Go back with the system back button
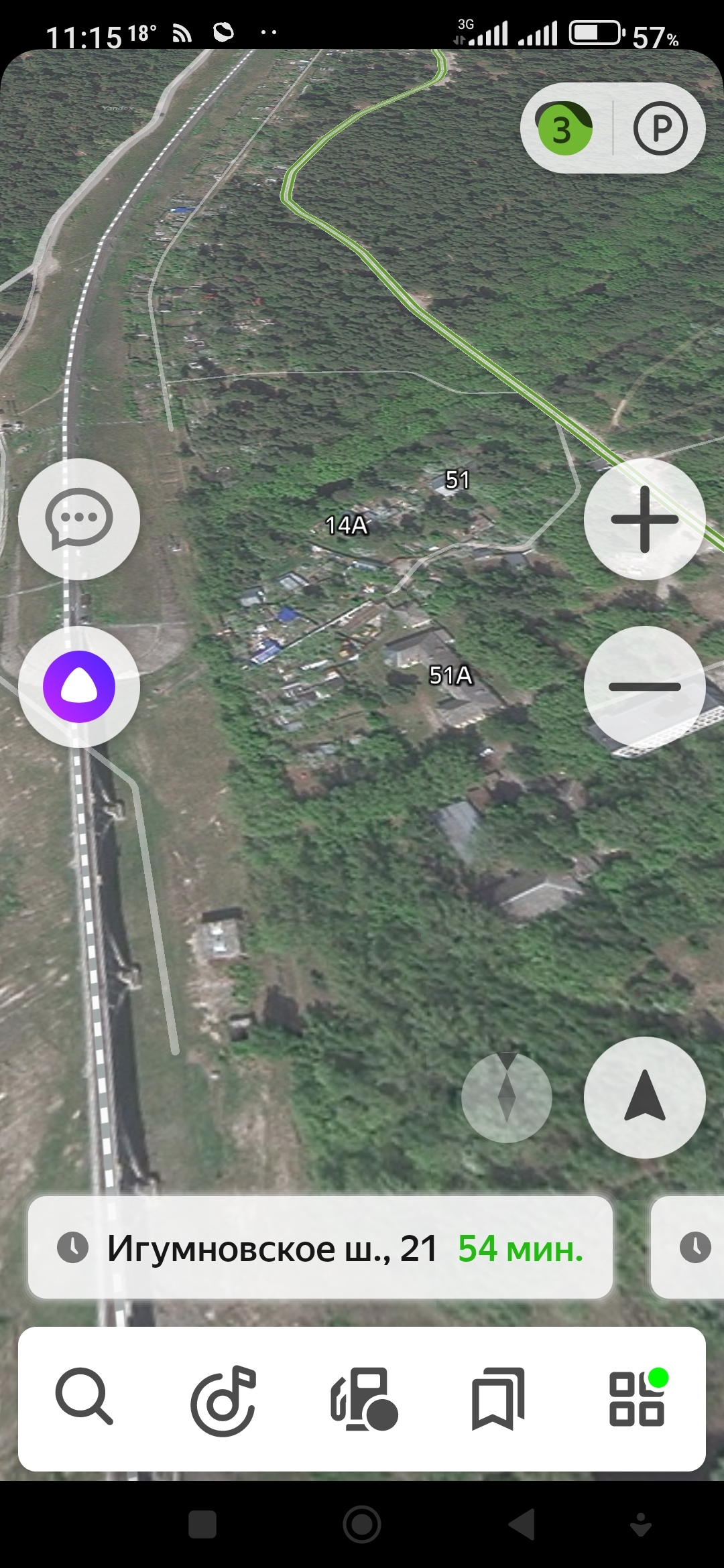 pyautogui.click(x=522, y=1524)
